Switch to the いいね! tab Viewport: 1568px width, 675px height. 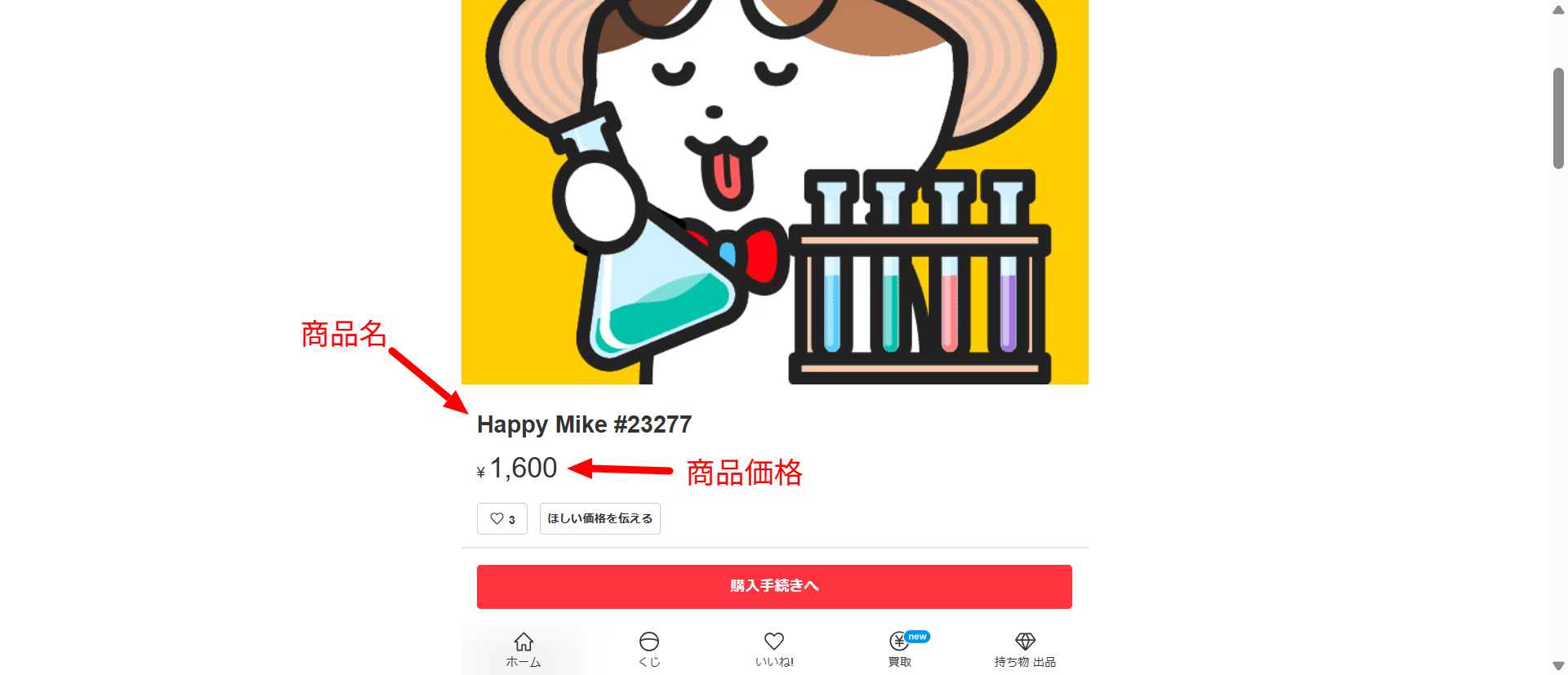774,650
